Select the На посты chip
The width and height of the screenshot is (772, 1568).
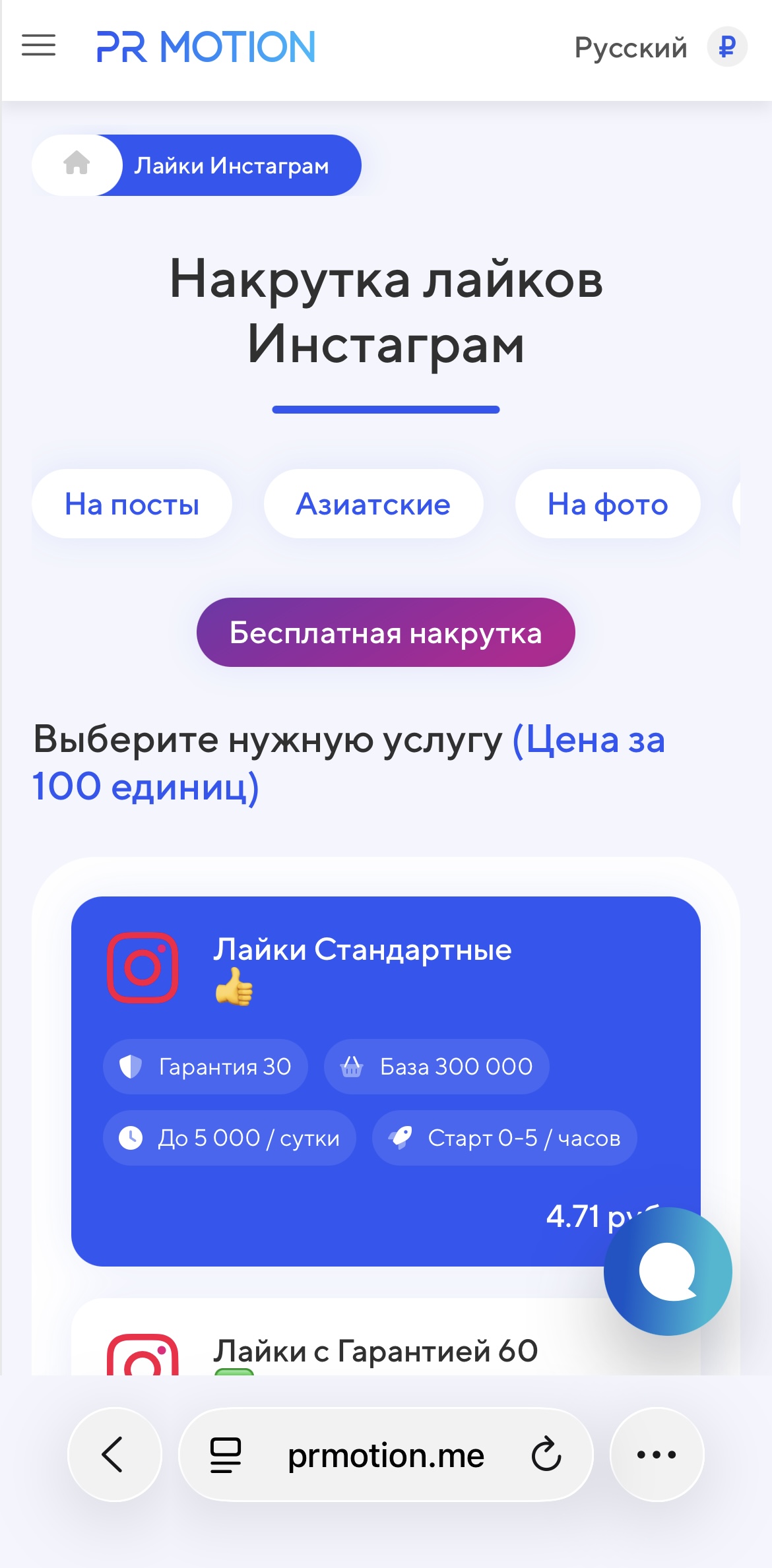tap(132, 504)
